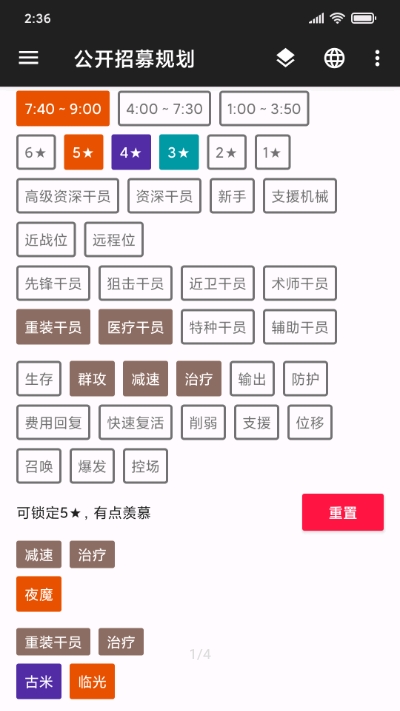Tap the layers icon in app bar

coord(285,58)
